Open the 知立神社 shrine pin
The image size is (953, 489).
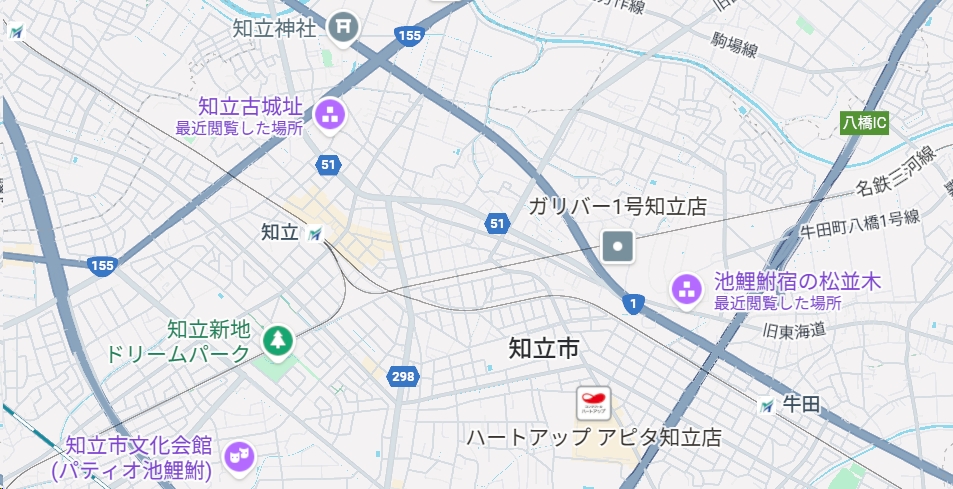pos(343,25)
